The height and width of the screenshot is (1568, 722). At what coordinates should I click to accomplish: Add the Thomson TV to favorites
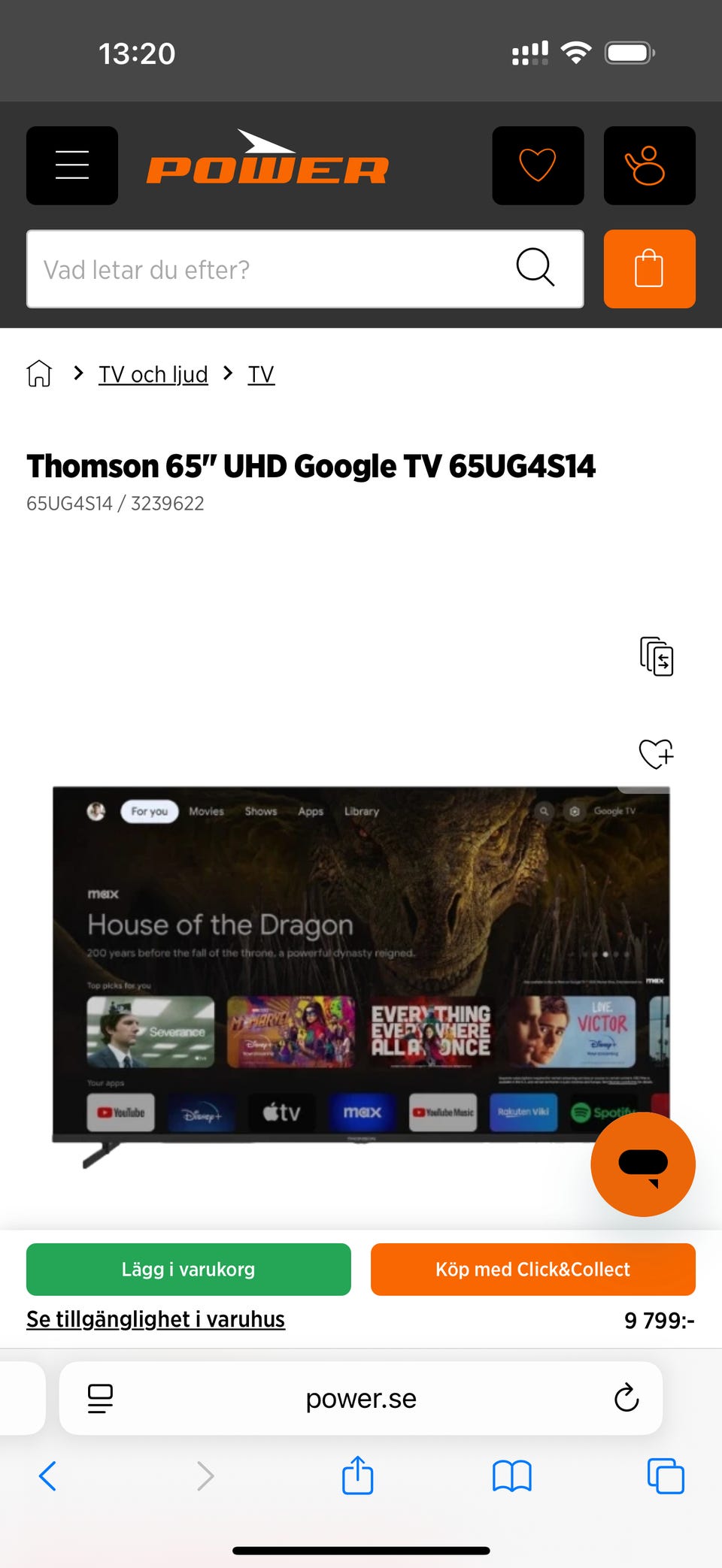657,753
